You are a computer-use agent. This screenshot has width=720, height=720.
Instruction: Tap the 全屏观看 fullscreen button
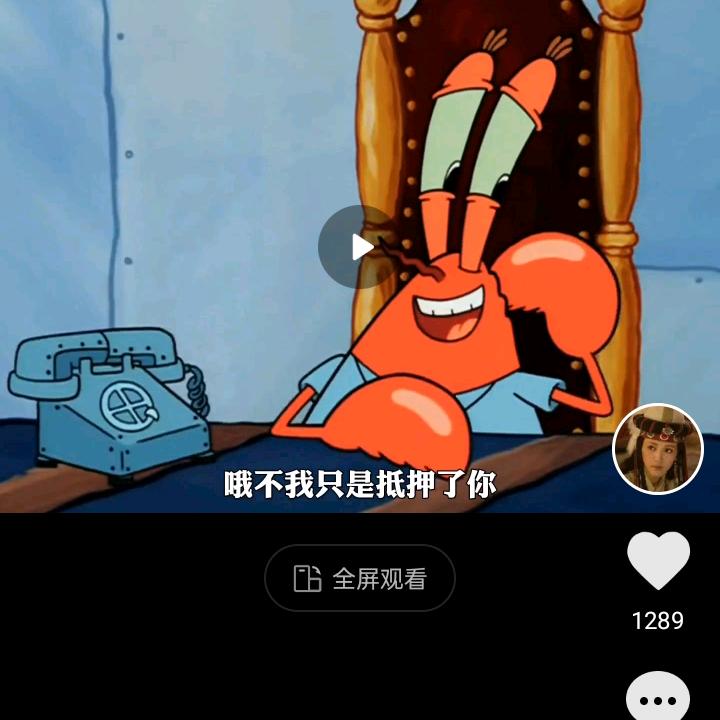point(360,578)
